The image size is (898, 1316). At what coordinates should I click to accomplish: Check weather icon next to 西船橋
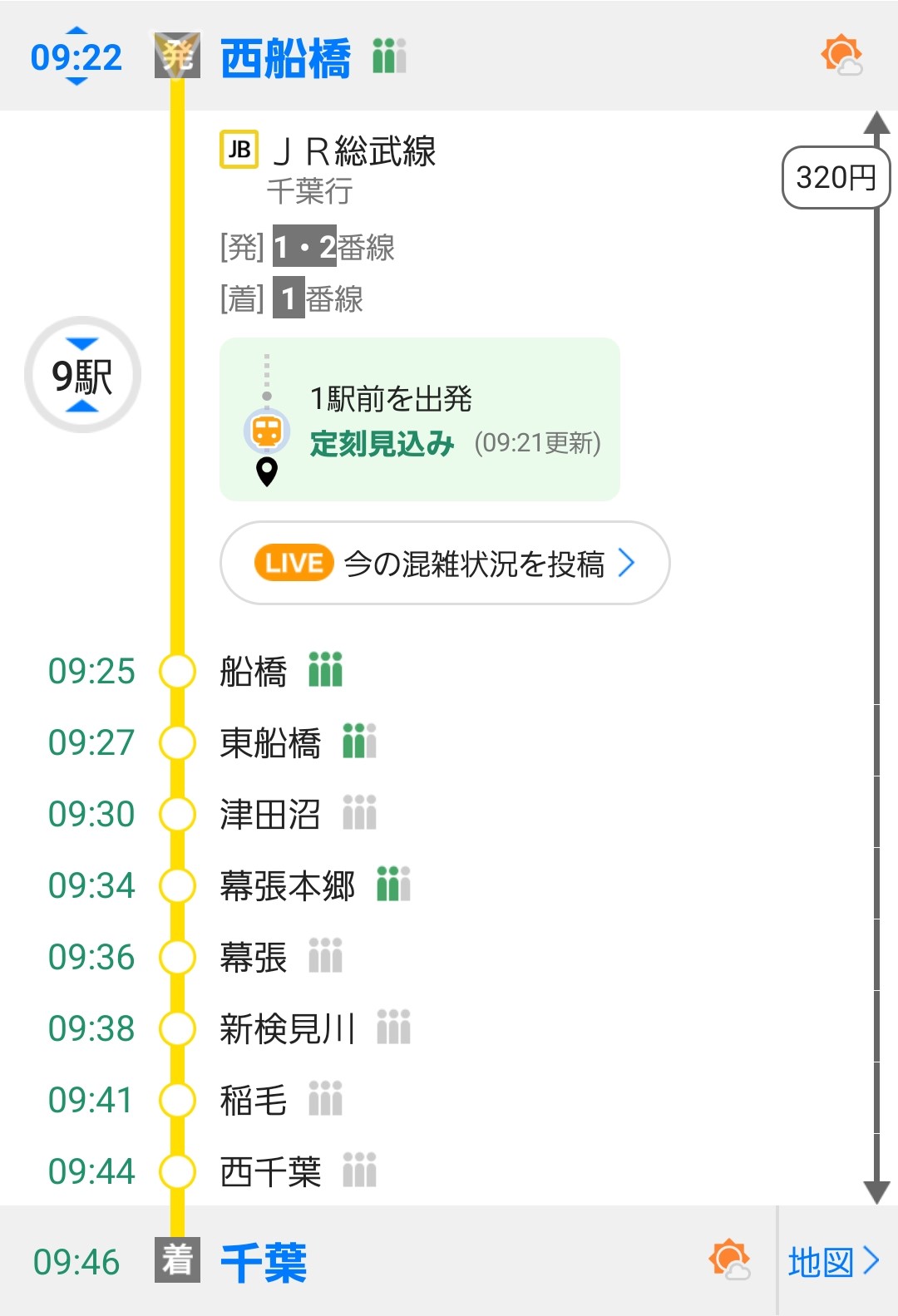pyautogui.click(x=841, y=56)
